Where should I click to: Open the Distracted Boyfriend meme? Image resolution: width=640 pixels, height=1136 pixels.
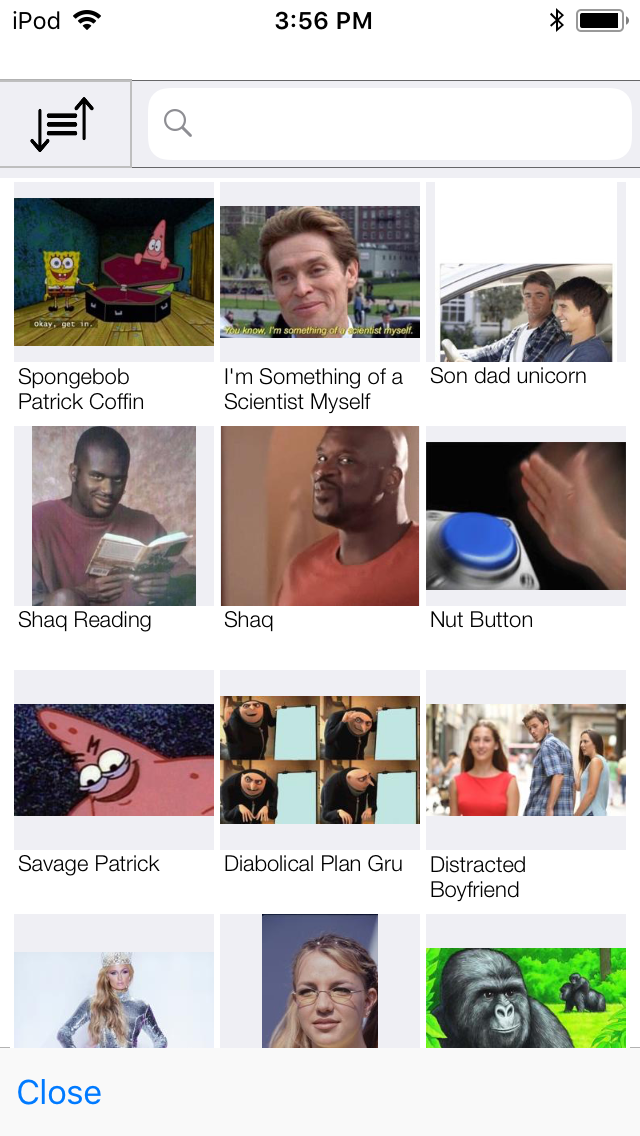point(526,760)
